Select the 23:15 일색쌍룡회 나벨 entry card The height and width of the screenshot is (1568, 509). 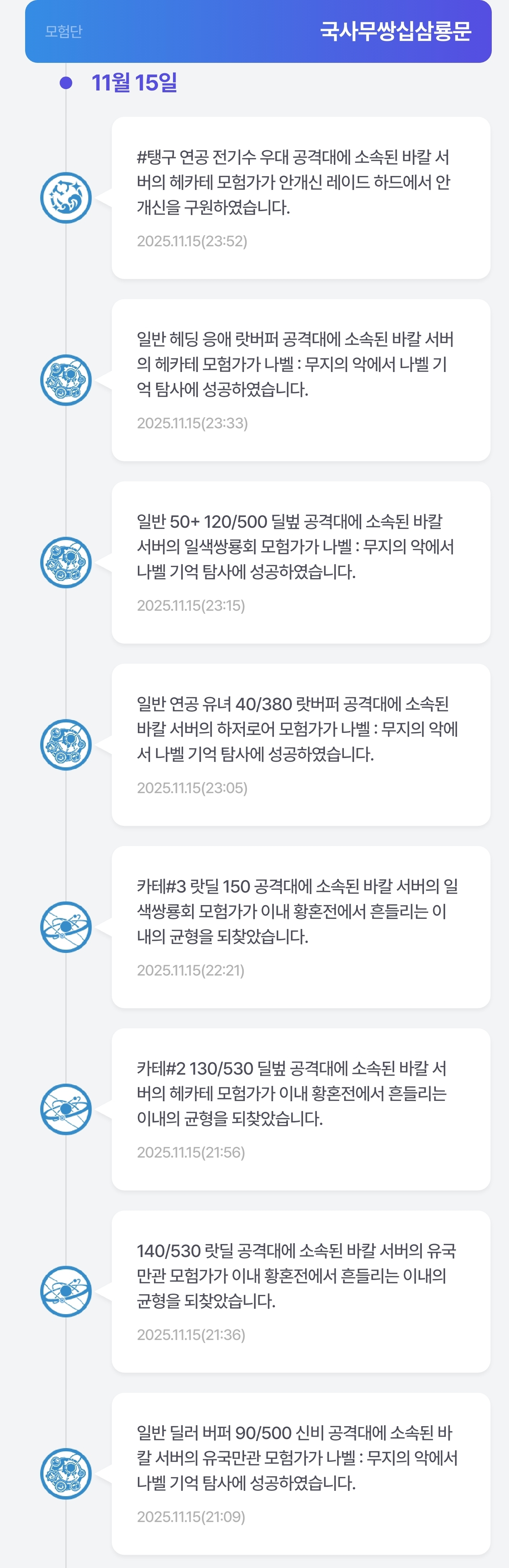[x=301, y=562]
